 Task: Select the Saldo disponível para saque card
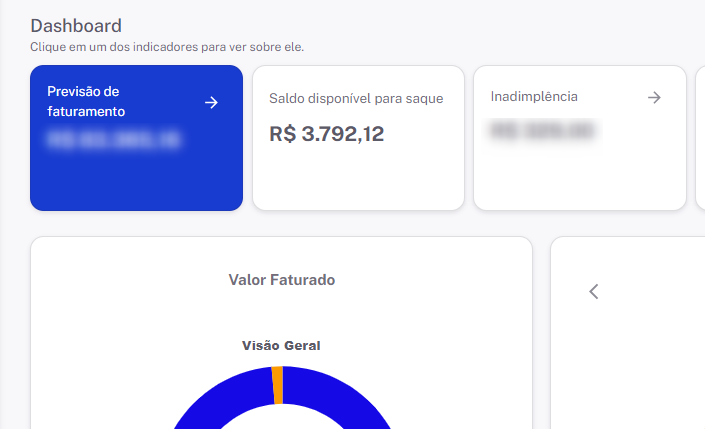click(x=358, y=138)
